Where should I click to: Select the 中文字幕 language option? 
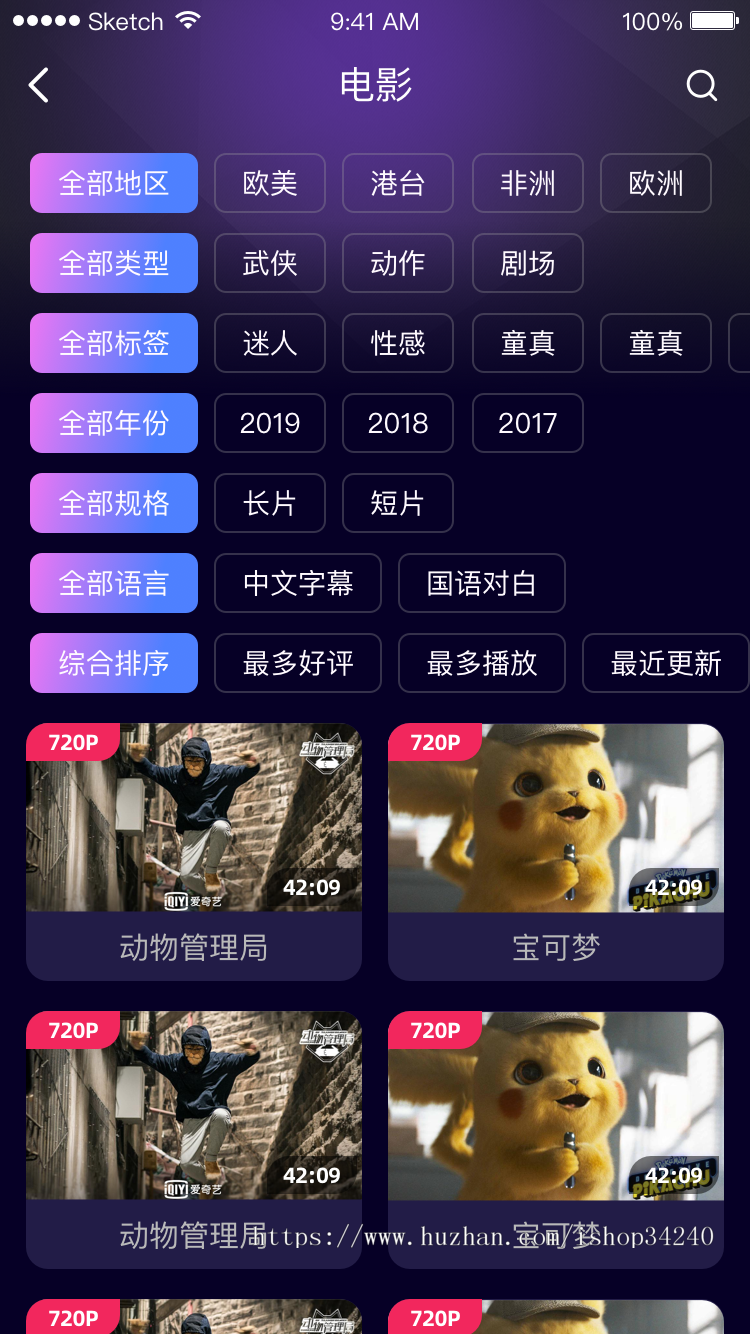(297, 583)
